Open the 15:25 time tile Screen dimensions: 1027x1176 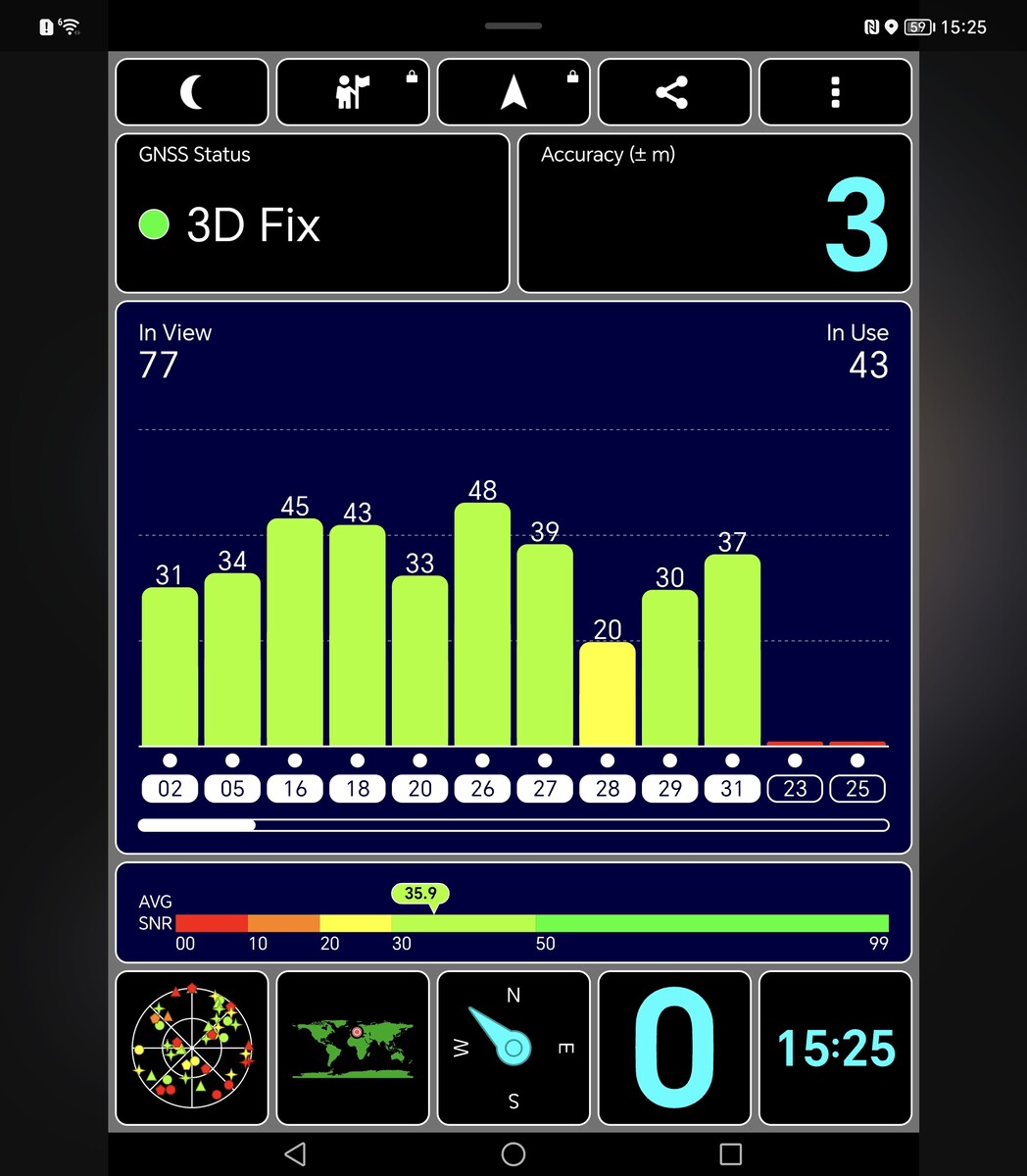(835, 1048)
